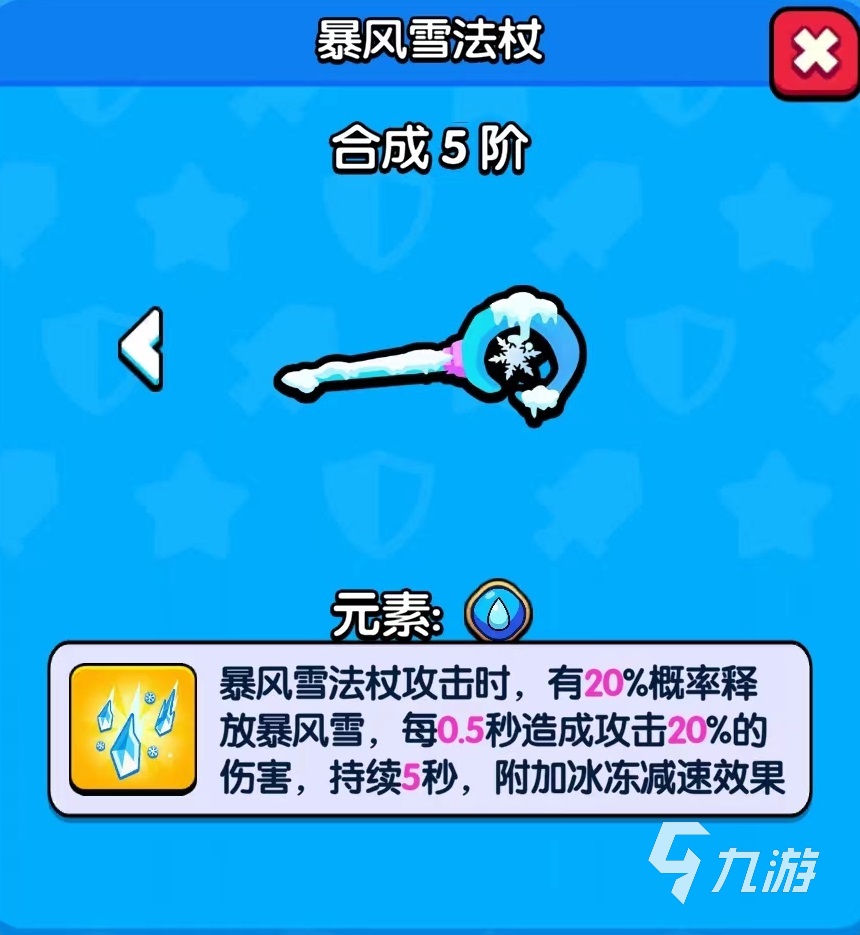Go to the previous synthesis tier
860x935 pixels.
pyautogui.click(x=141, y=349)
